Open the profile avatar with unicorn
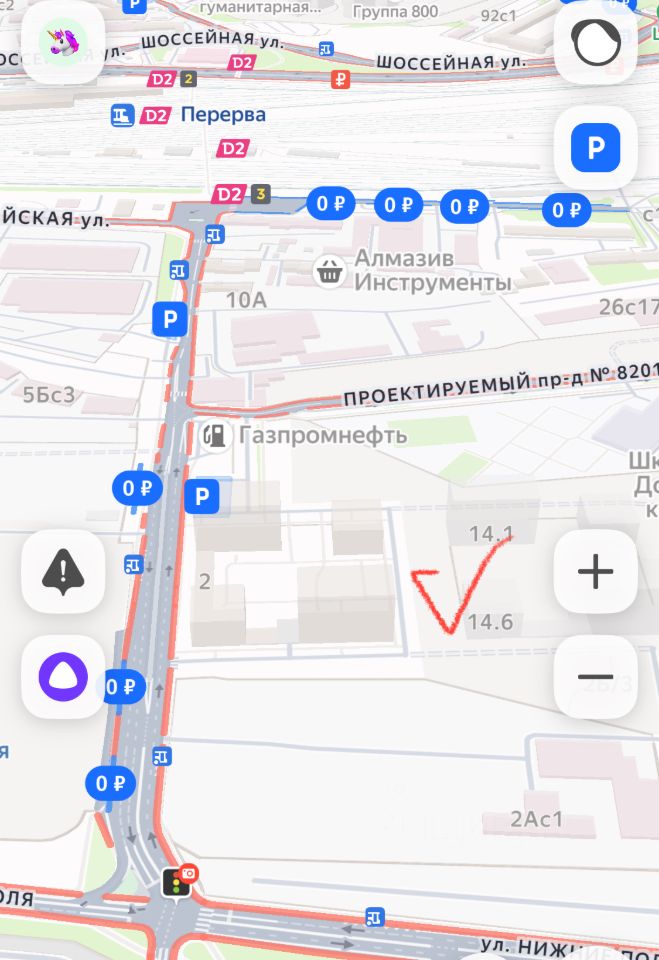Screen dimensions: 659x960 [64, 41]
